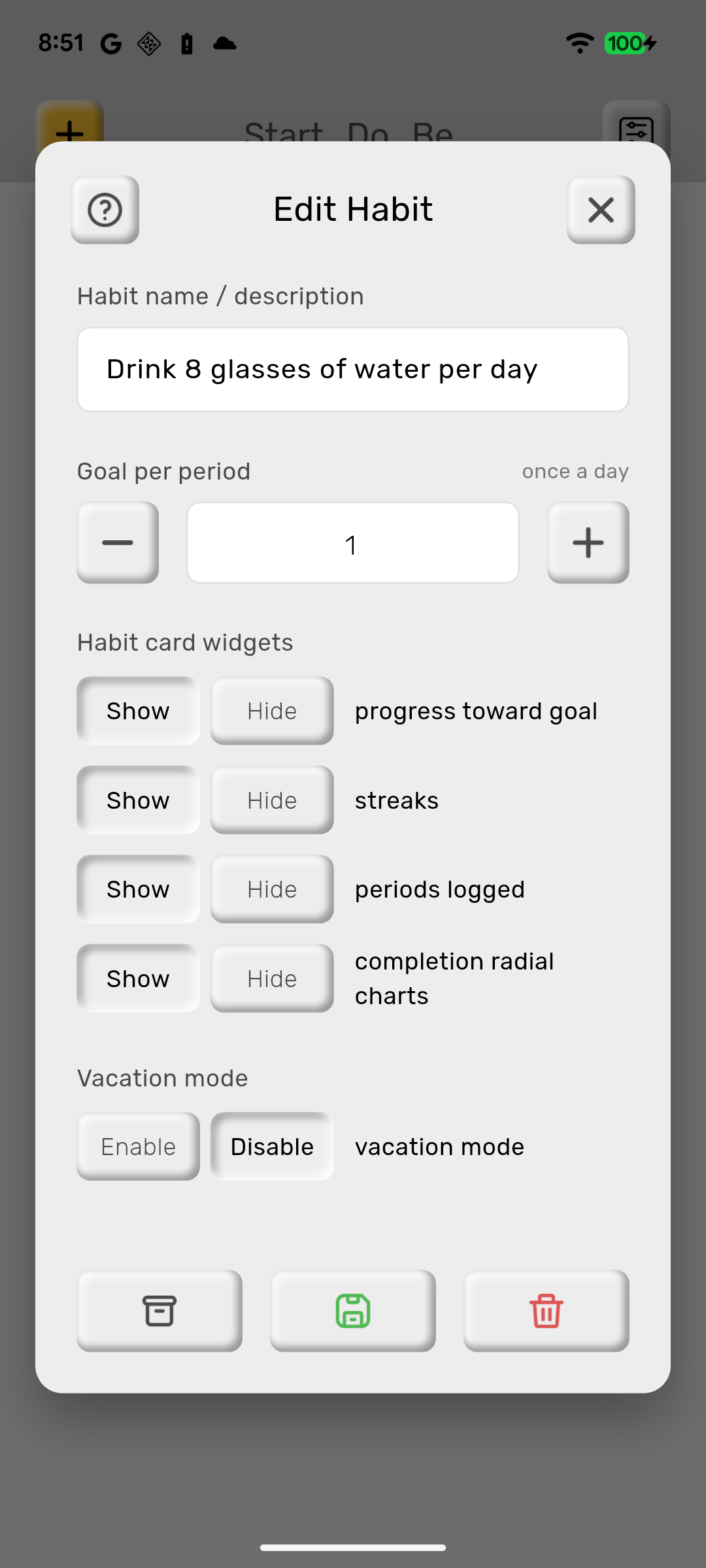This screenshot has height=1568, width=706.
Task: Hide the progress toward goal widget
Action: tap(271, 711)
